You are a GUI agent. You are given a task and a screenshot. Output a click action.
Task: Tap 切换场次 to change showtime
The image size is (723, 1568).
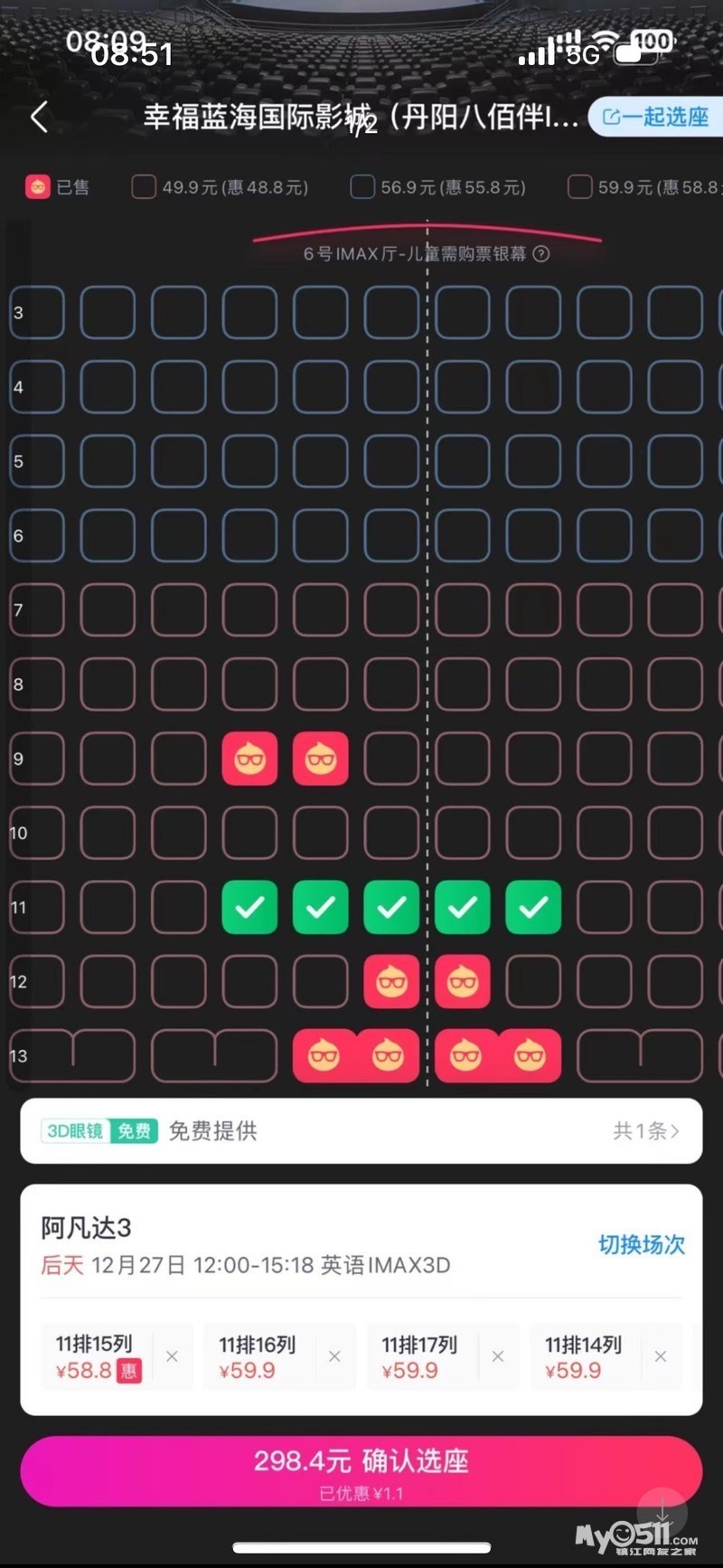pos(642,1244)
